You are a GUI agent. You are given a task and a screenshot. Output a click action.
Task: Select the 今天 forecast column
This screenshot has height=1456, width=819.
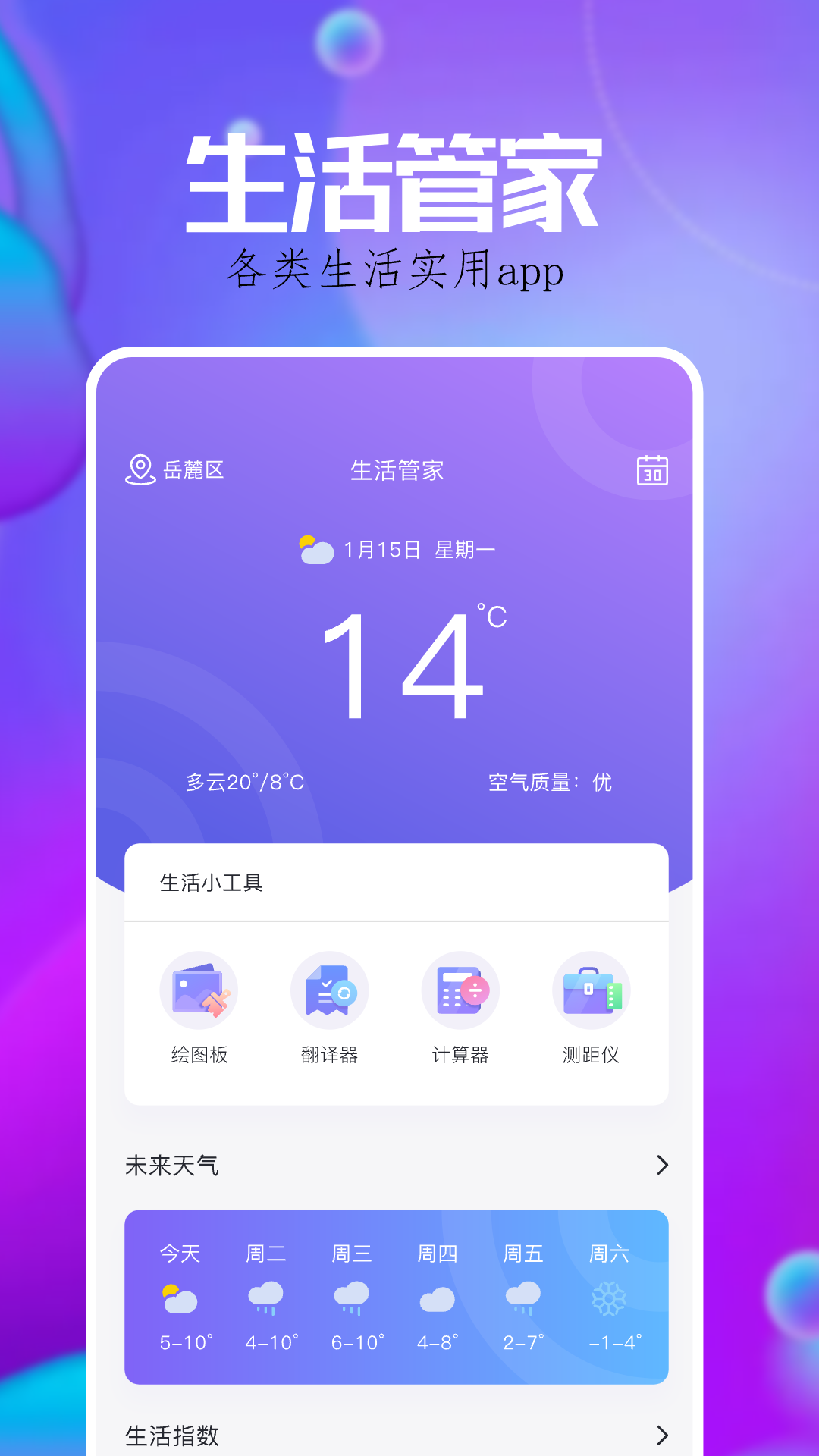coord(180,1298)
